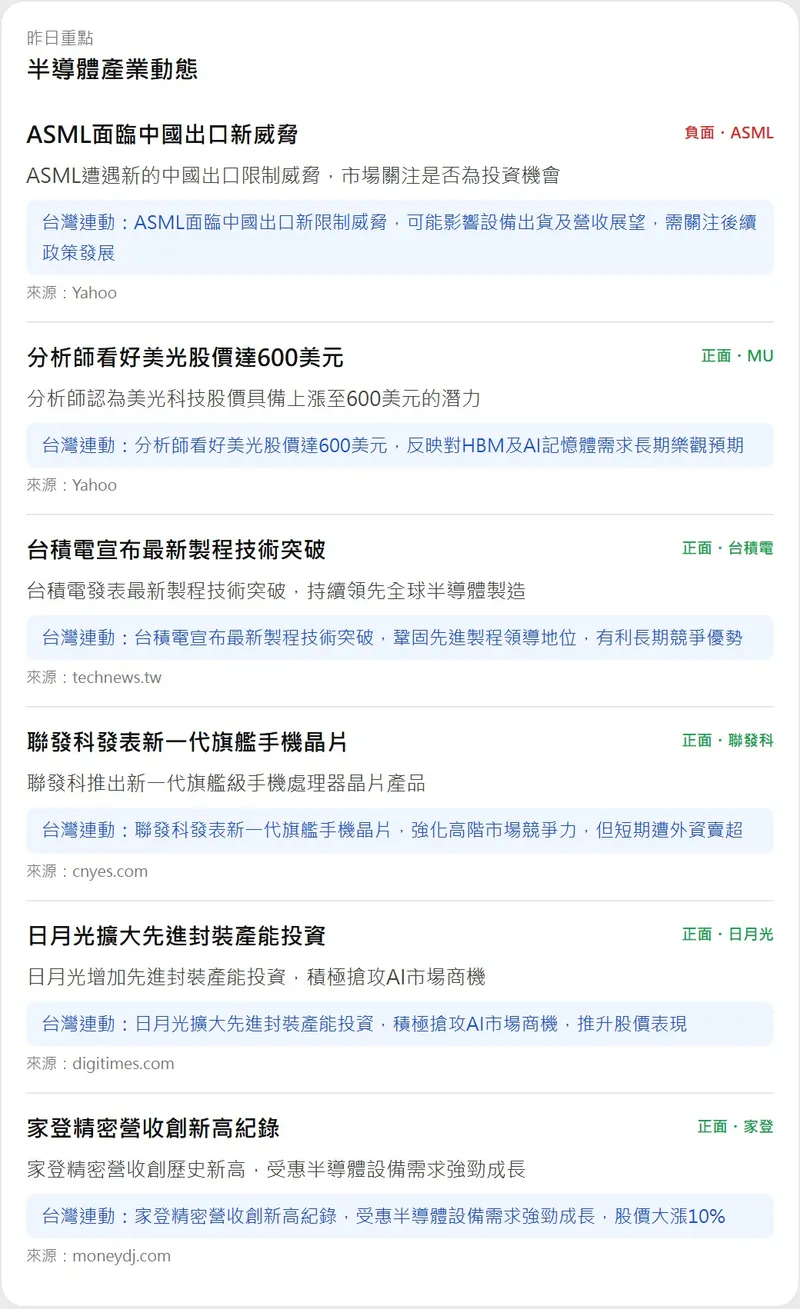800x1309 pixels.
Task: Open the ASML面臨中國出口新威脅 news item
Action: point(162,134)
